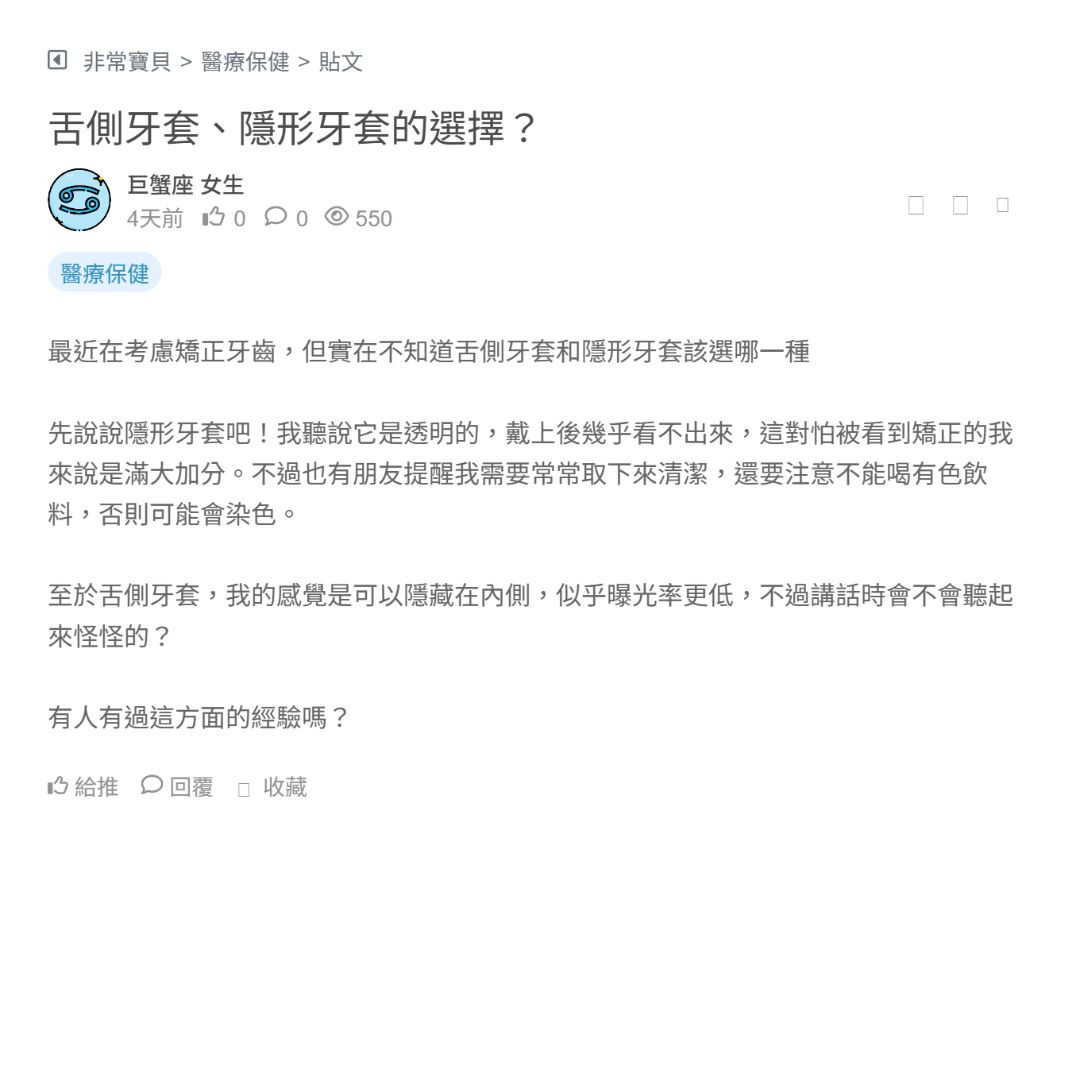Save the post with 收藏

tap(273, 787)
